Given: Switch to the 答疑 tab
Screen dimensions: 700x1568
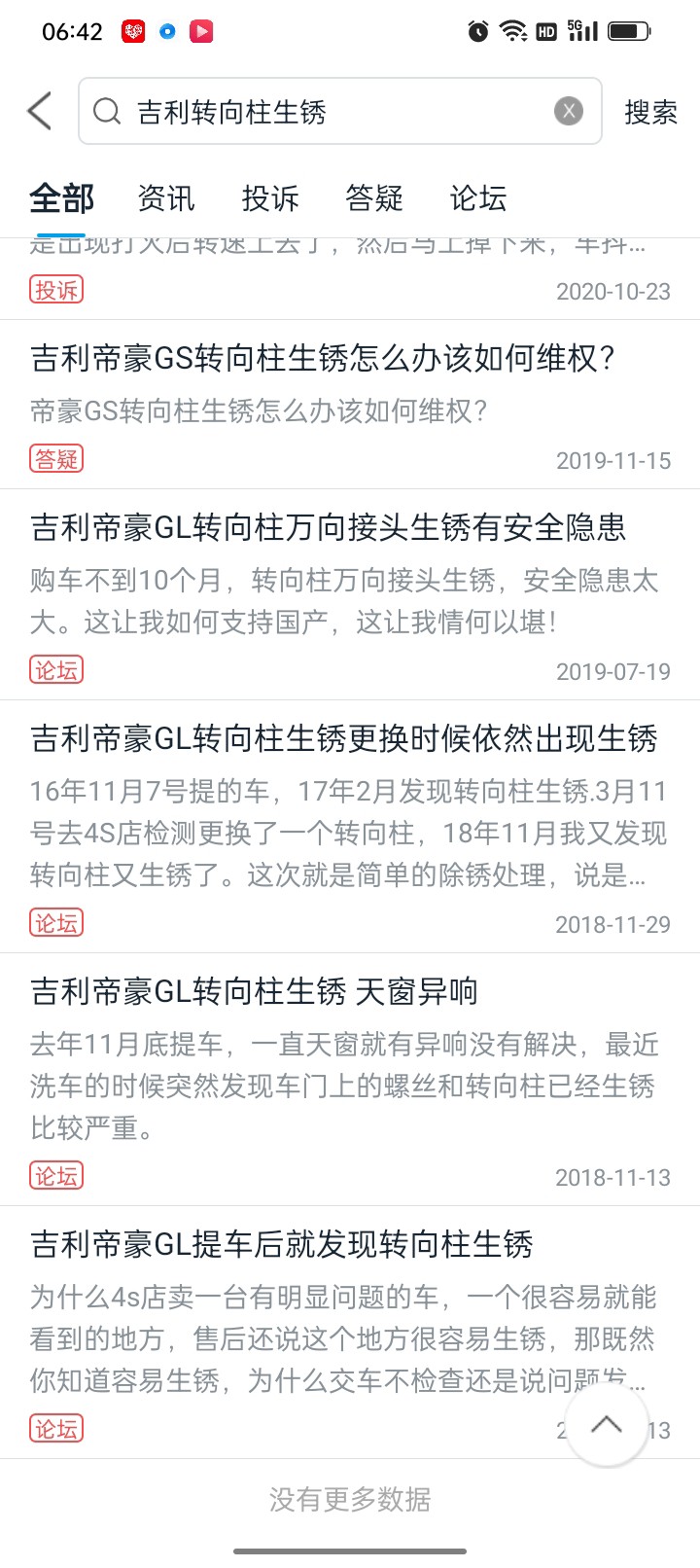Looking at the screenshot, I should coord(374,198).
